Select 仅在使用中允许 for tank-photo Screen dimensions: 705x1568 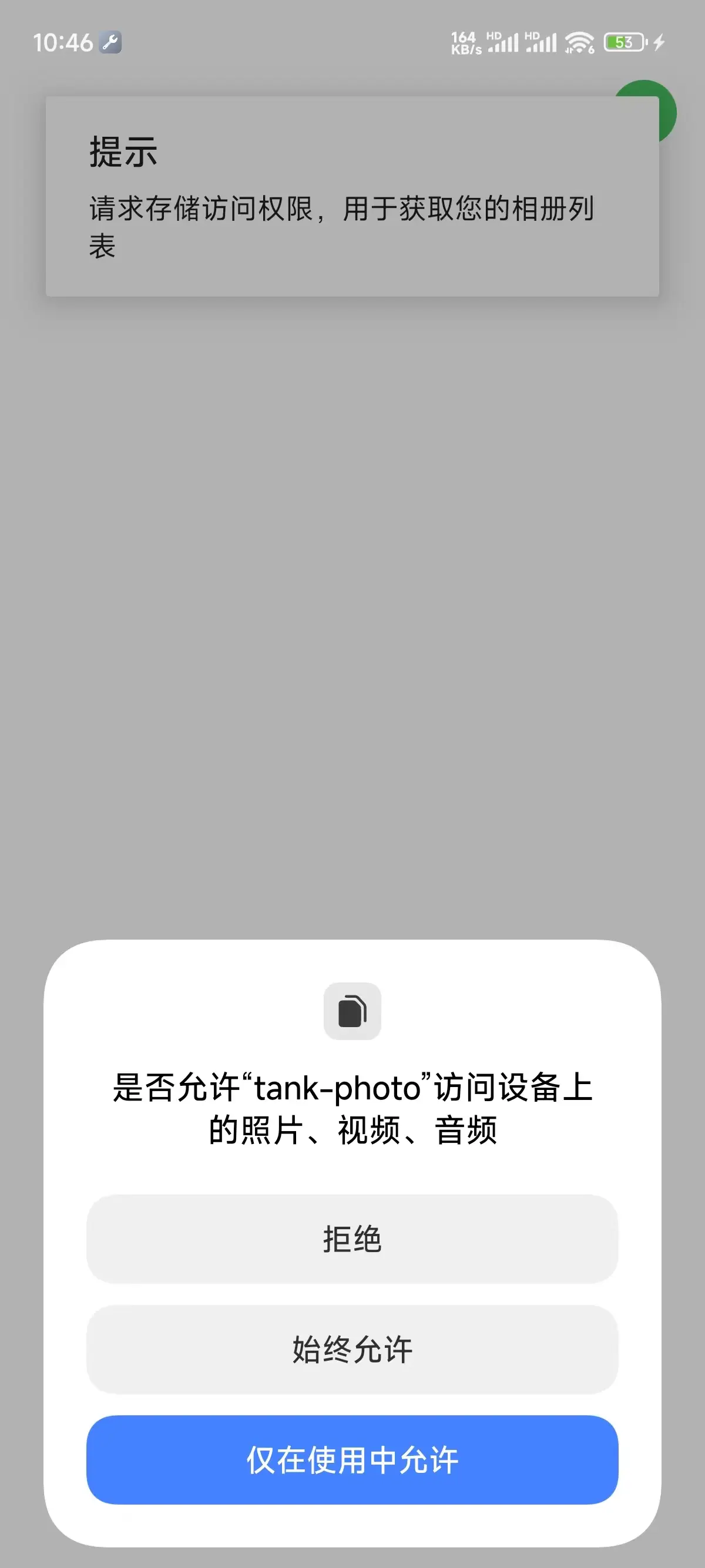pyautogui.click(x=352, y=1459)
